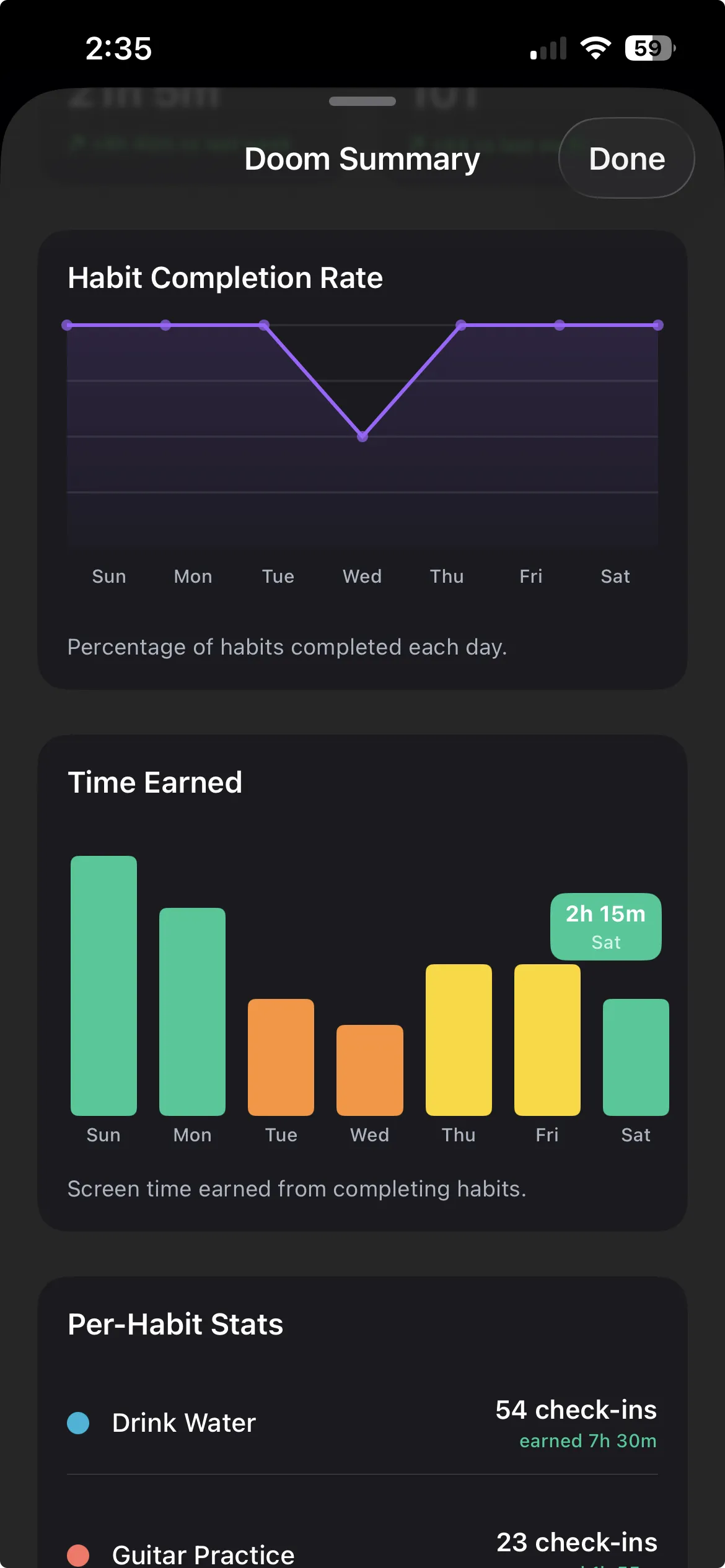Tap the Wi-Fi icon in the status bar
Viewport: 725px width, 1568px height.
[594, 47]
